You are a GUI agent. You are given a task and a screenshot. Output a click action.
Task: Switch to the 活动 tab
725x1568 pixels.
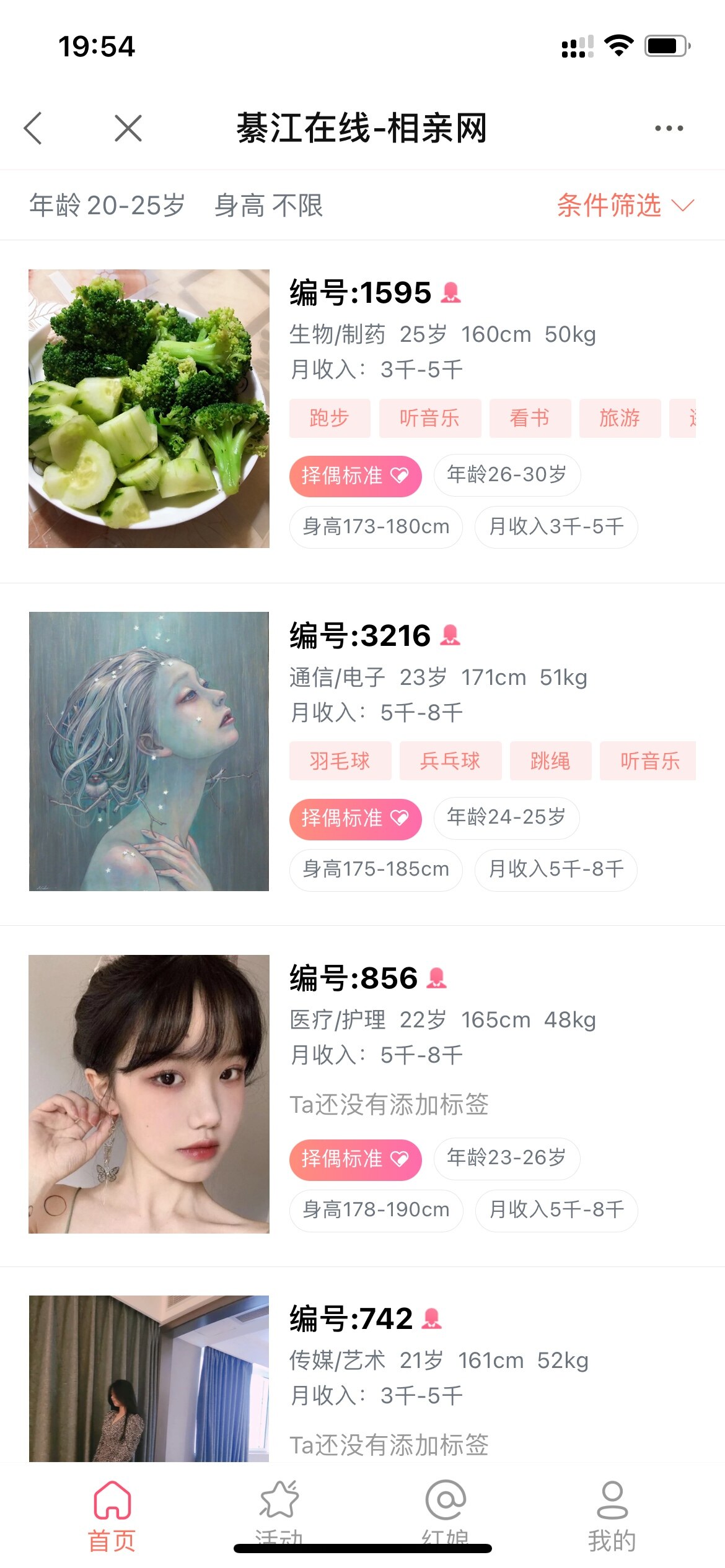point(279,1511)
